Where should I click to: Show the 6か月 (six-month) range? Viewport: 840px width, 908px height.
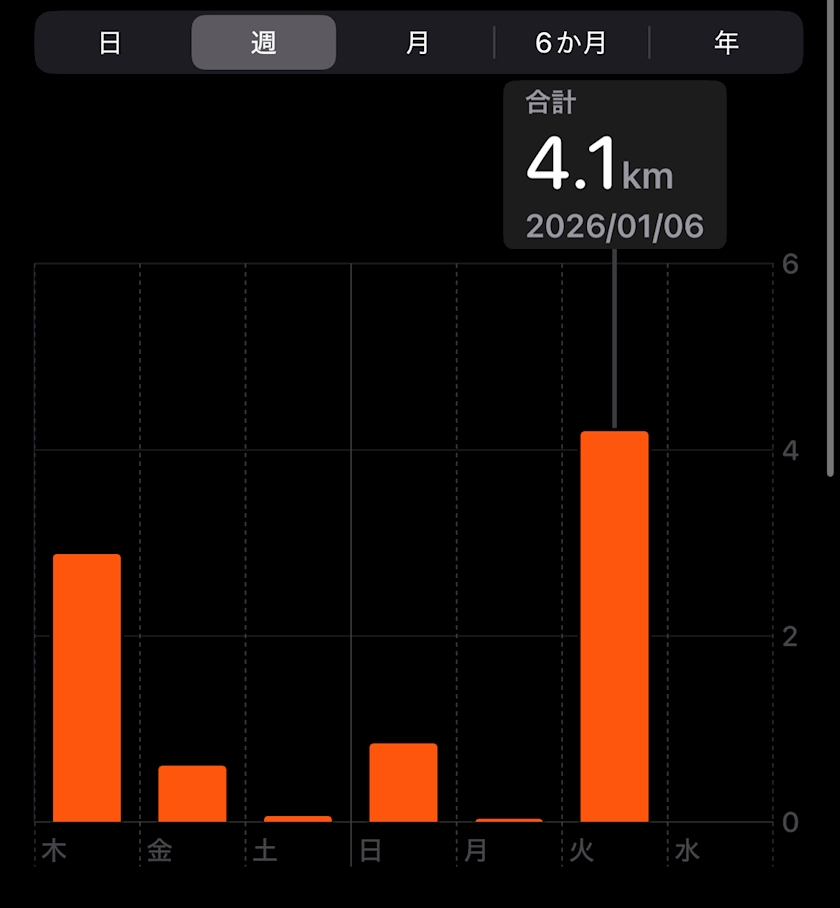tap(571, 42)
